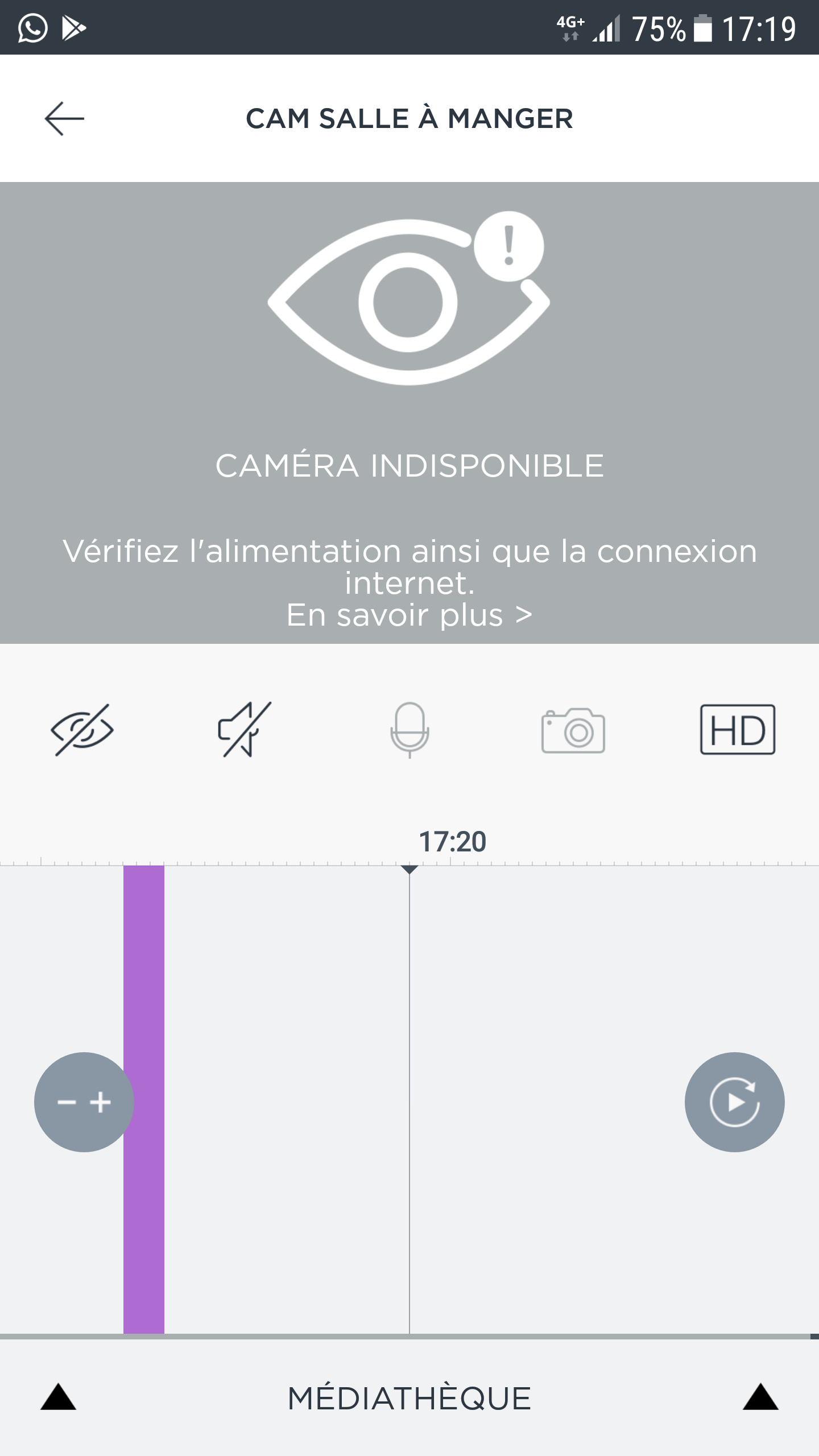Select the purple event on the timeline

click(144, 1099)
